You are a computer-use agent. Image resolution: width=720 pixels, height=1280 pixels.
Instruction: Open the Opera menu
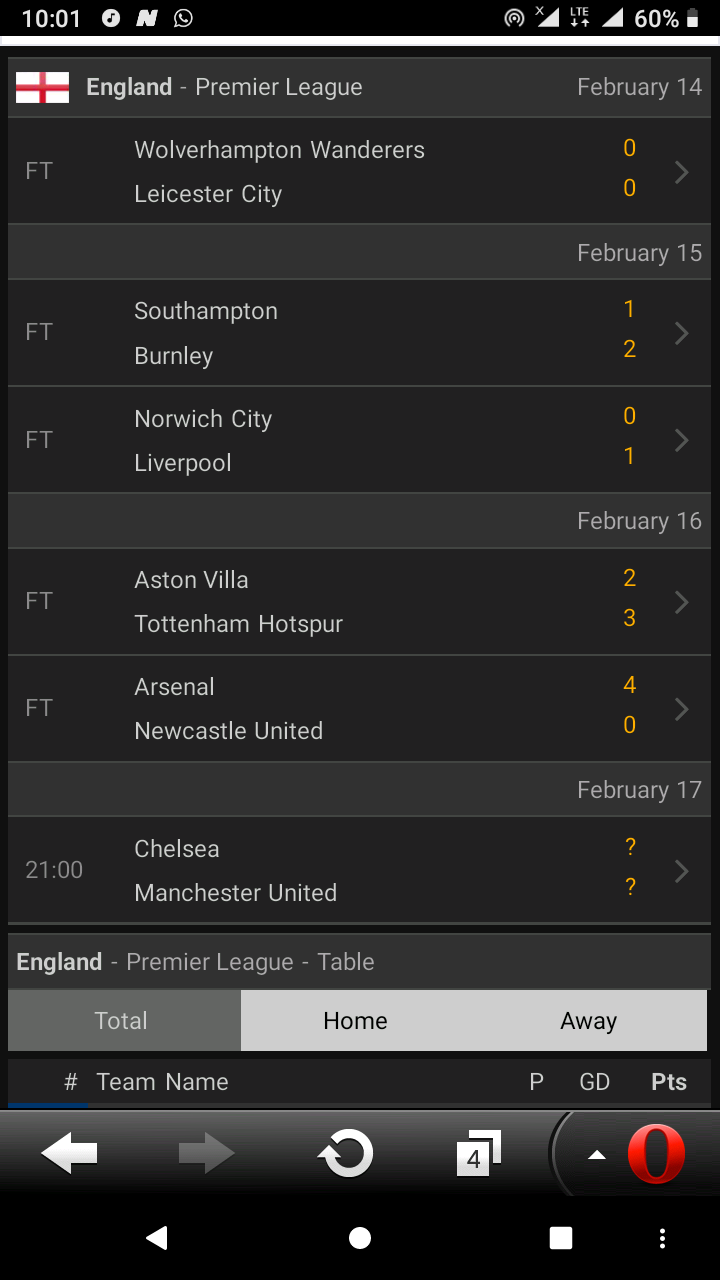[655, 1154]
